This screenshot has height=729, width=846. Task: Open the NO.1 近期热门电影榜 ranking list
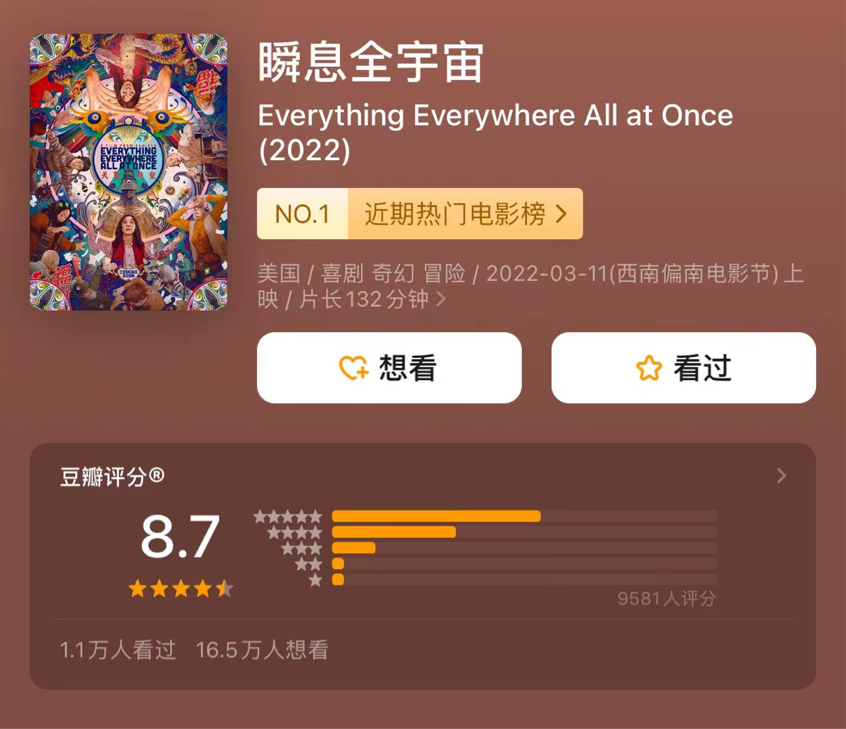(420, 214)
